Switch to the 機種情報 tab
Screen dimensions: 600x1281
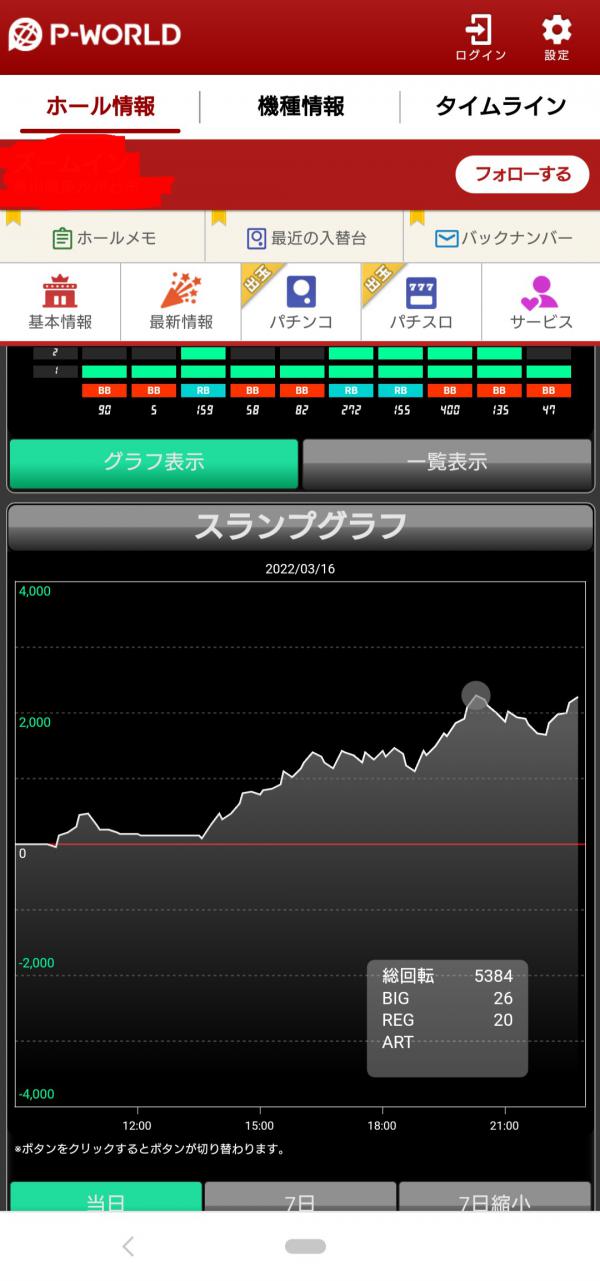[x=300, y=106]
